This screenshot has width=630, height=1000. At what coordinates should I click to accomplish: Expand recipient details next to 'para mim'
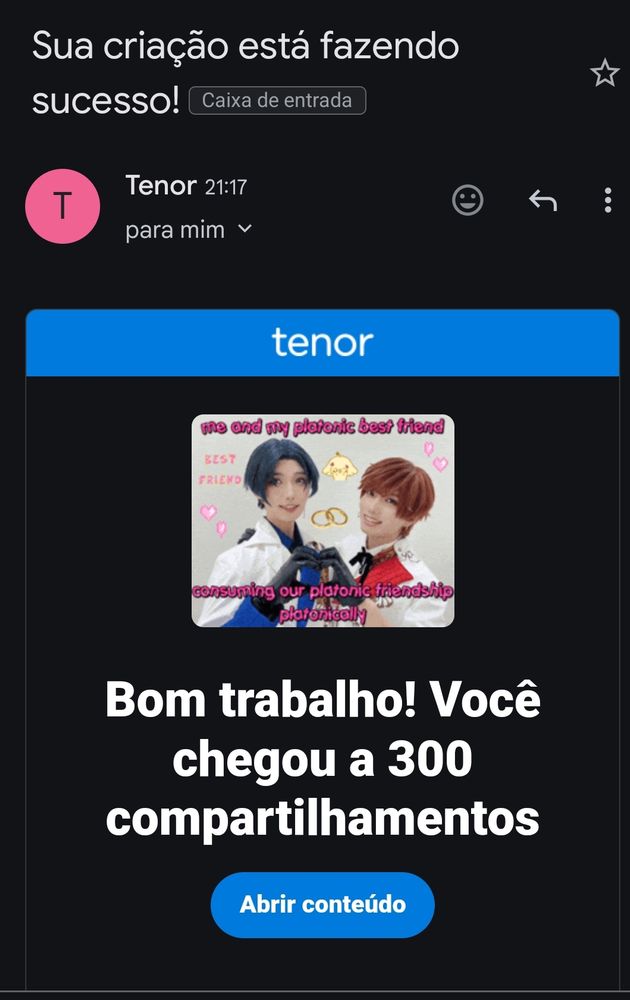click(x=245, y=230)
